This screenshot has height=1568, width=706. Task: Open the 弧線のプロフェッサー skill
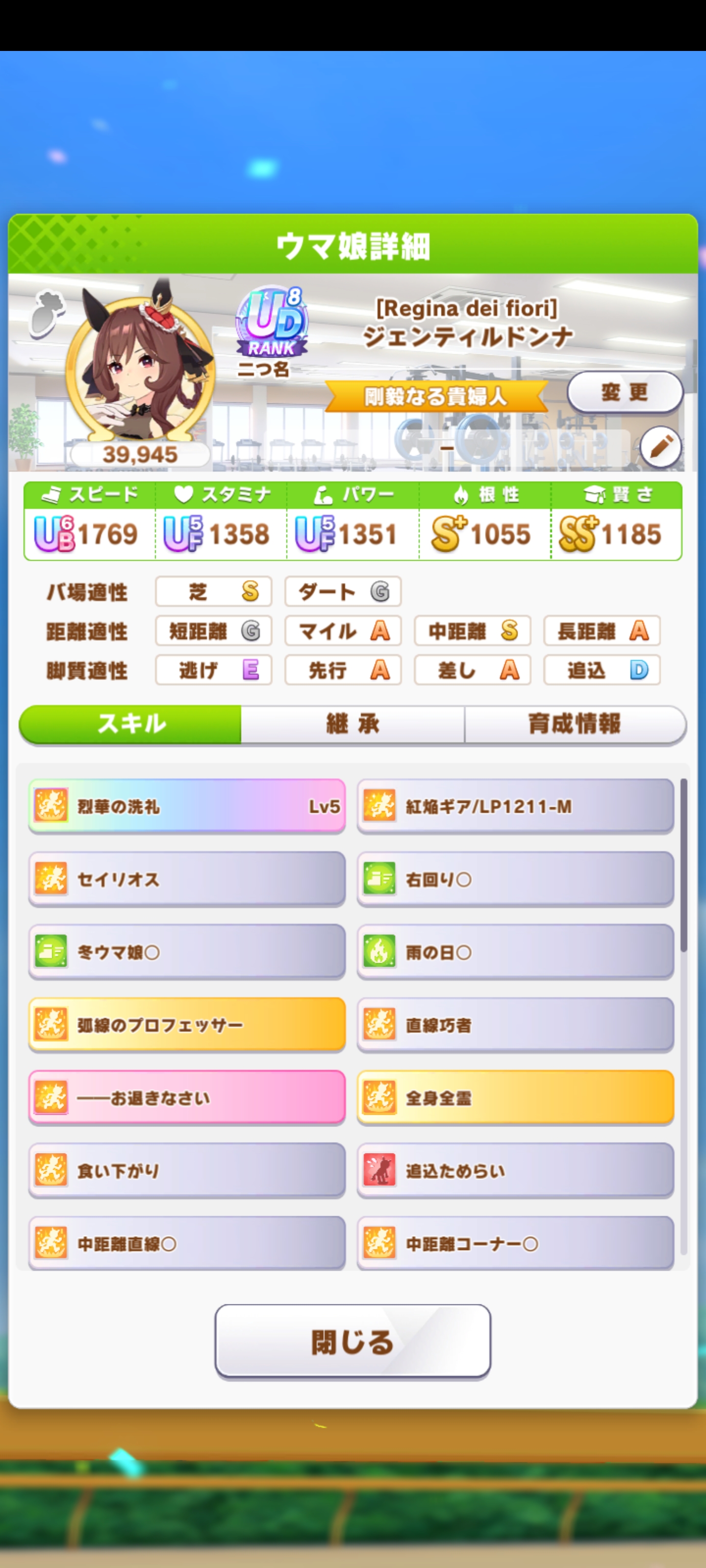[x=187, y=1025]
